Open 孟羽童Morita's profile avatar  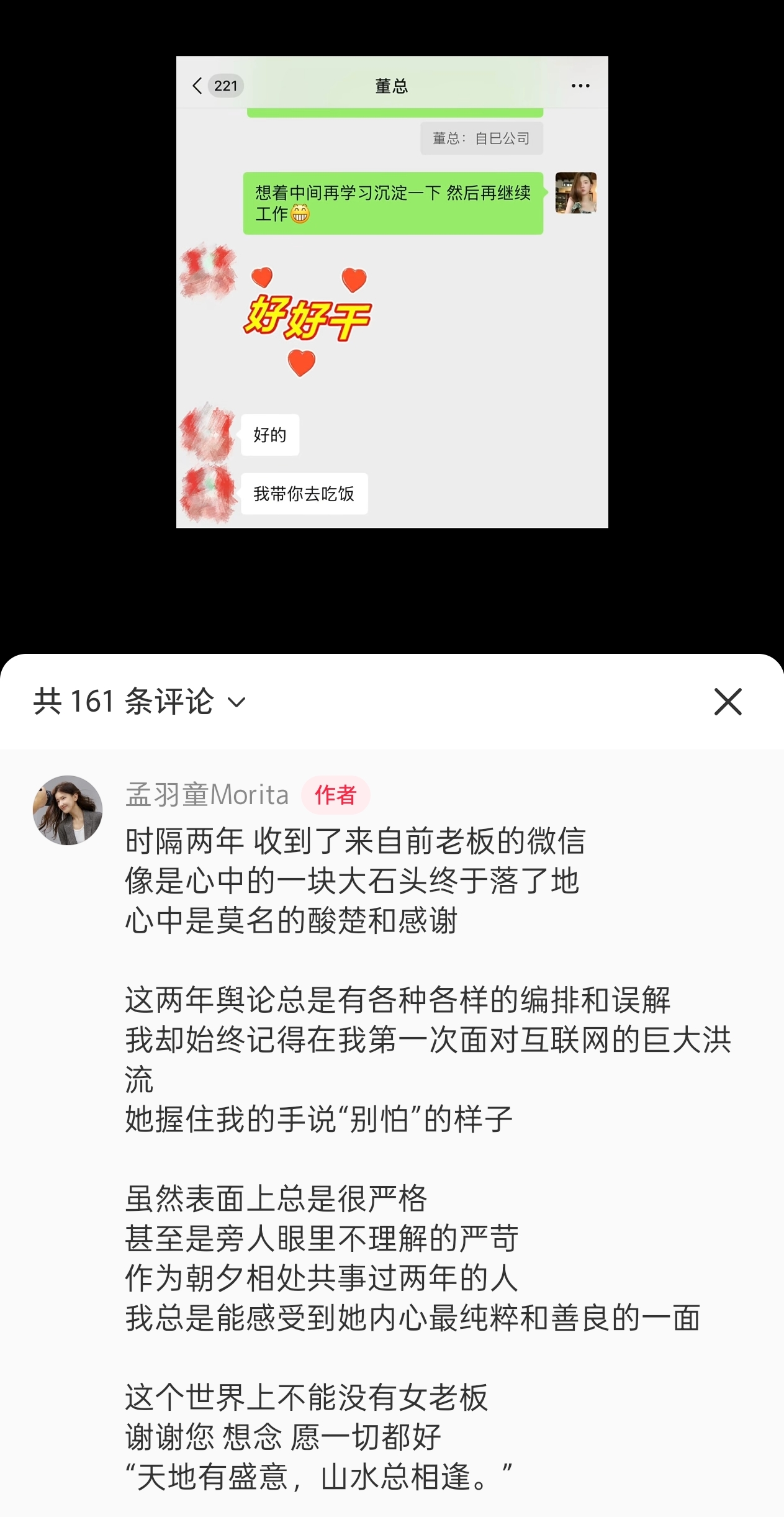(68, 810)
